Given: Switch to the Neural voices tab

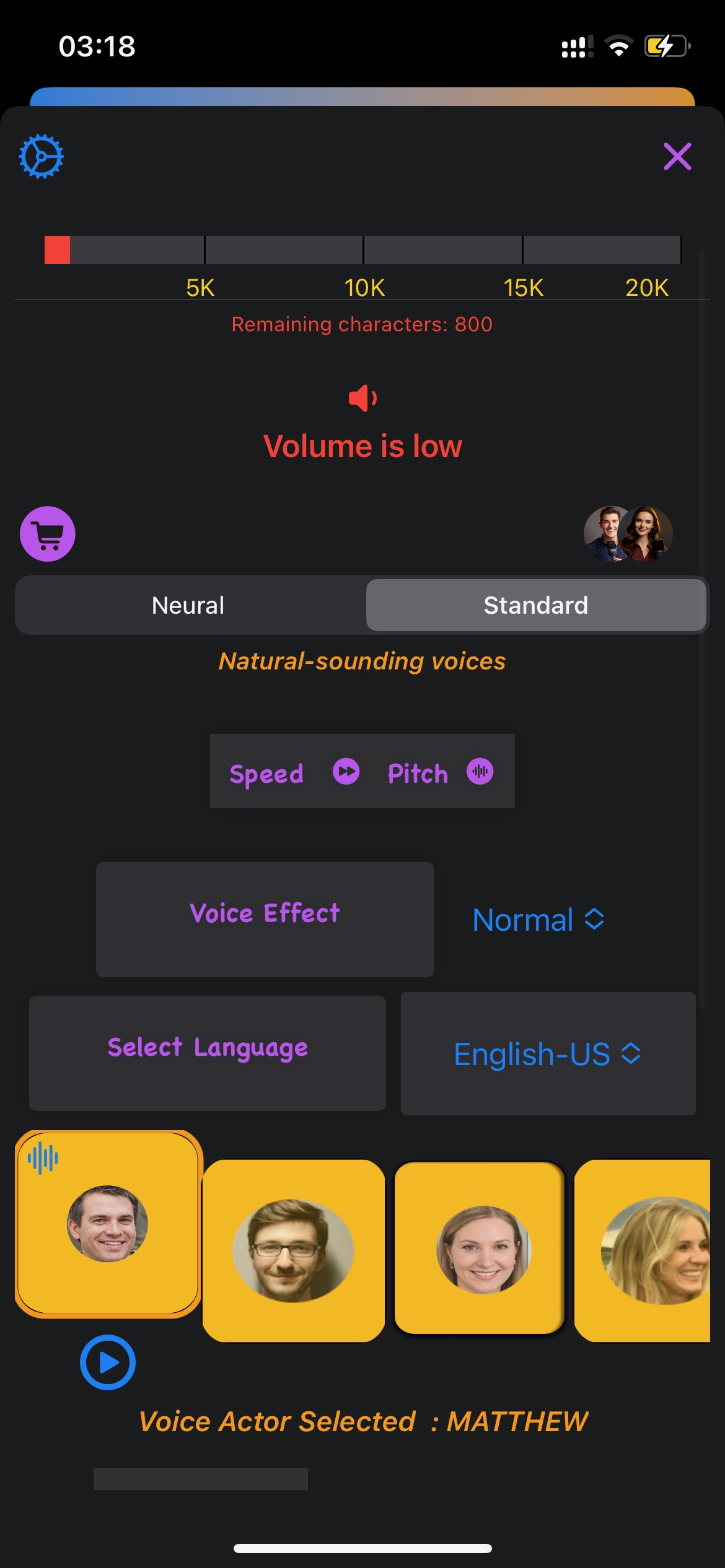Looking at the screenshot, I should click(188, 605).
